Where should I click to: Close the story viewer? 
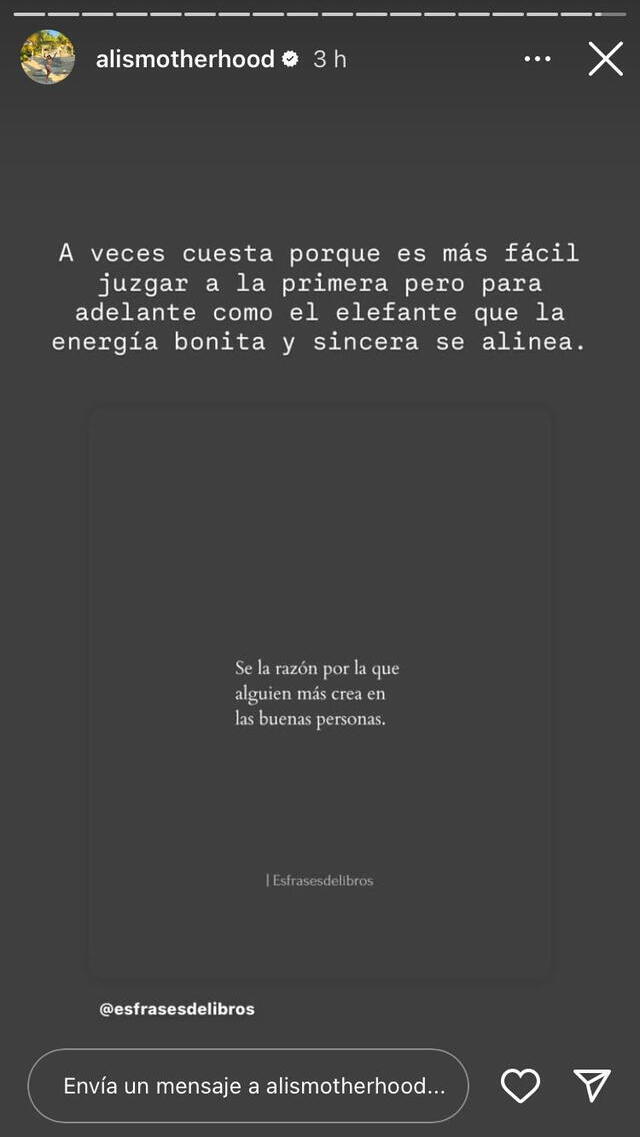click(605, 59)
